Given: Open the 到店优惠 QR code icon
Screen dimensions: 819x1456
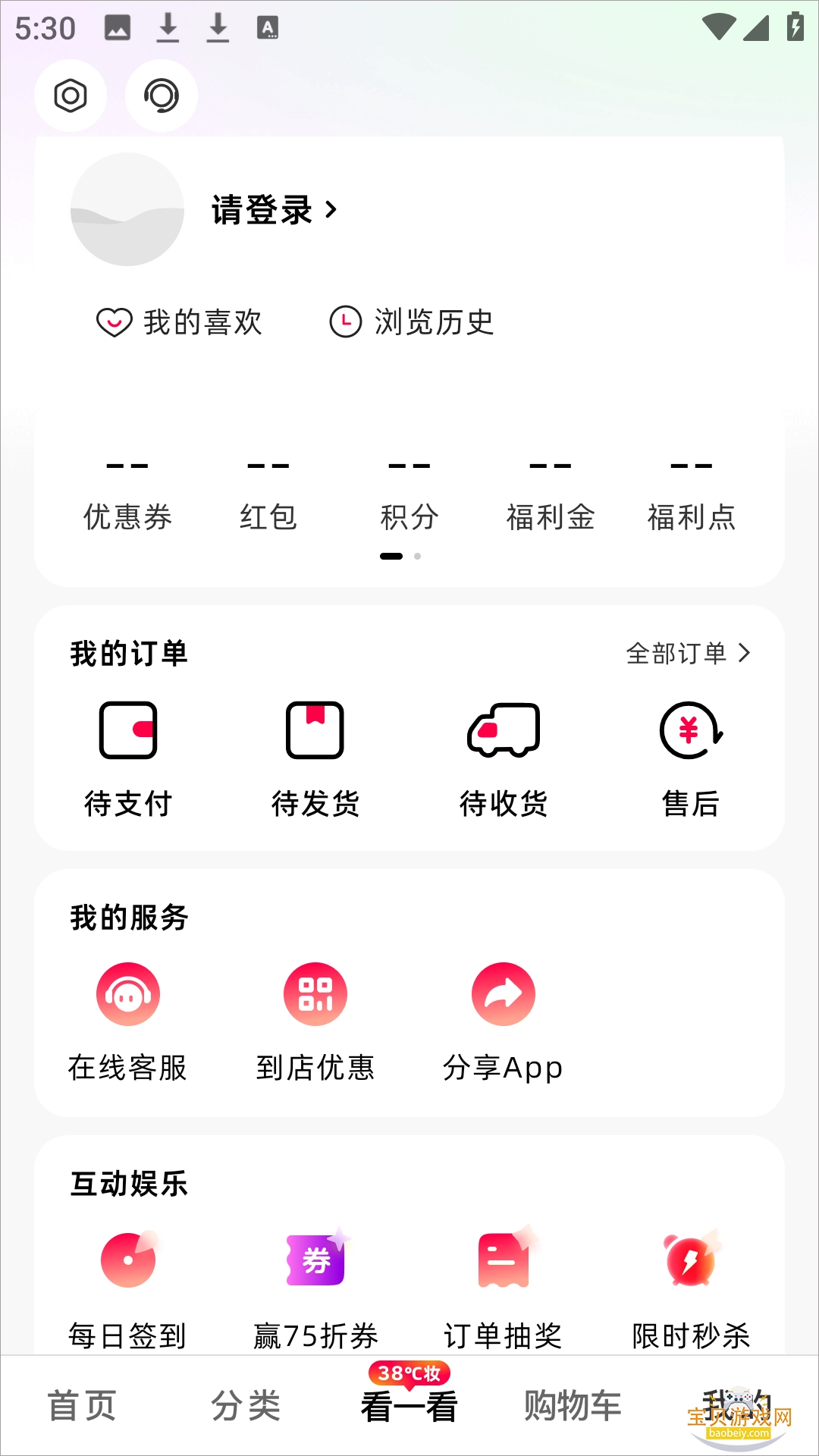Looking at the screenshot, I should click(x=316, y=993).
